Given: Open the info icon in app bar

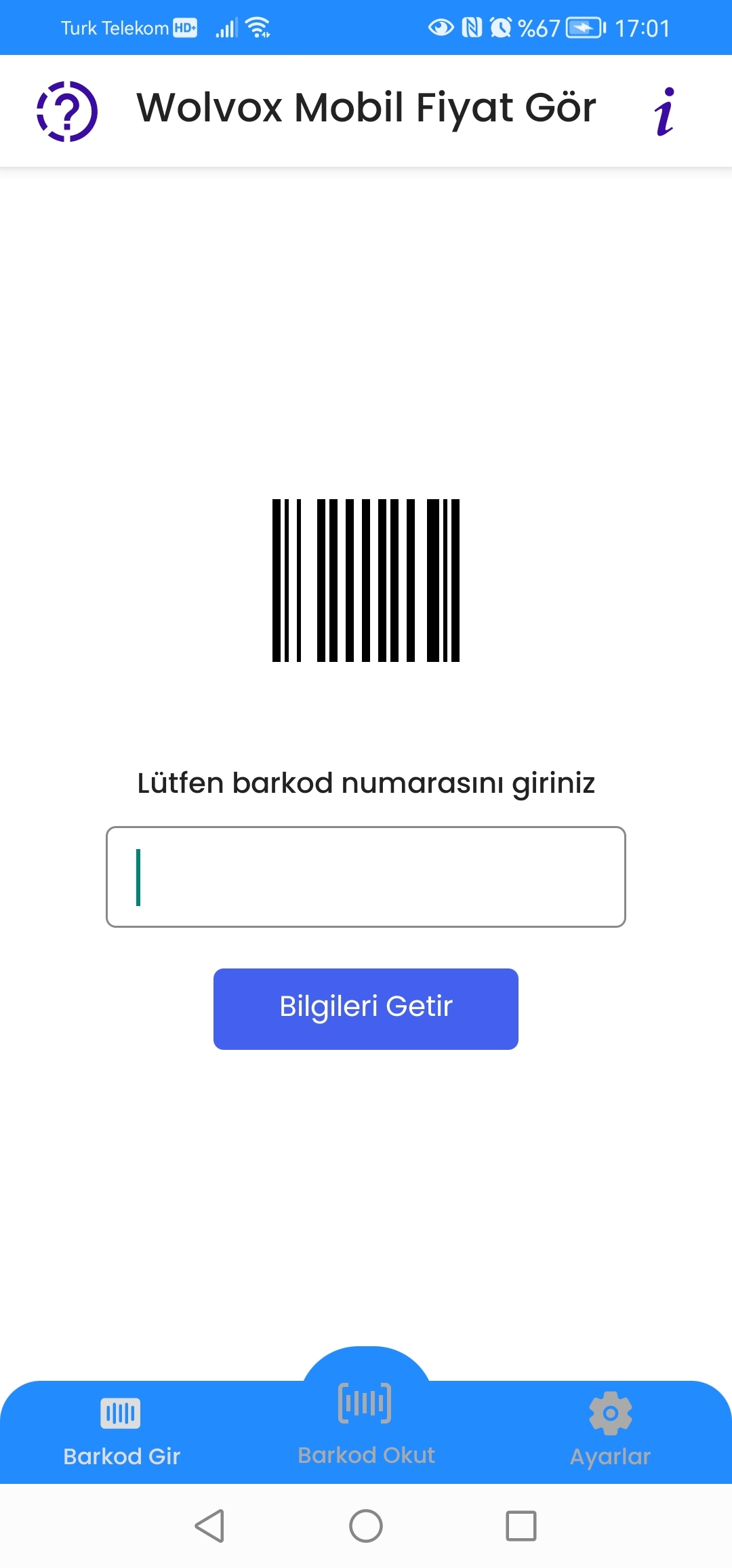Looking at the screenshot, I should tap(666, 111).
